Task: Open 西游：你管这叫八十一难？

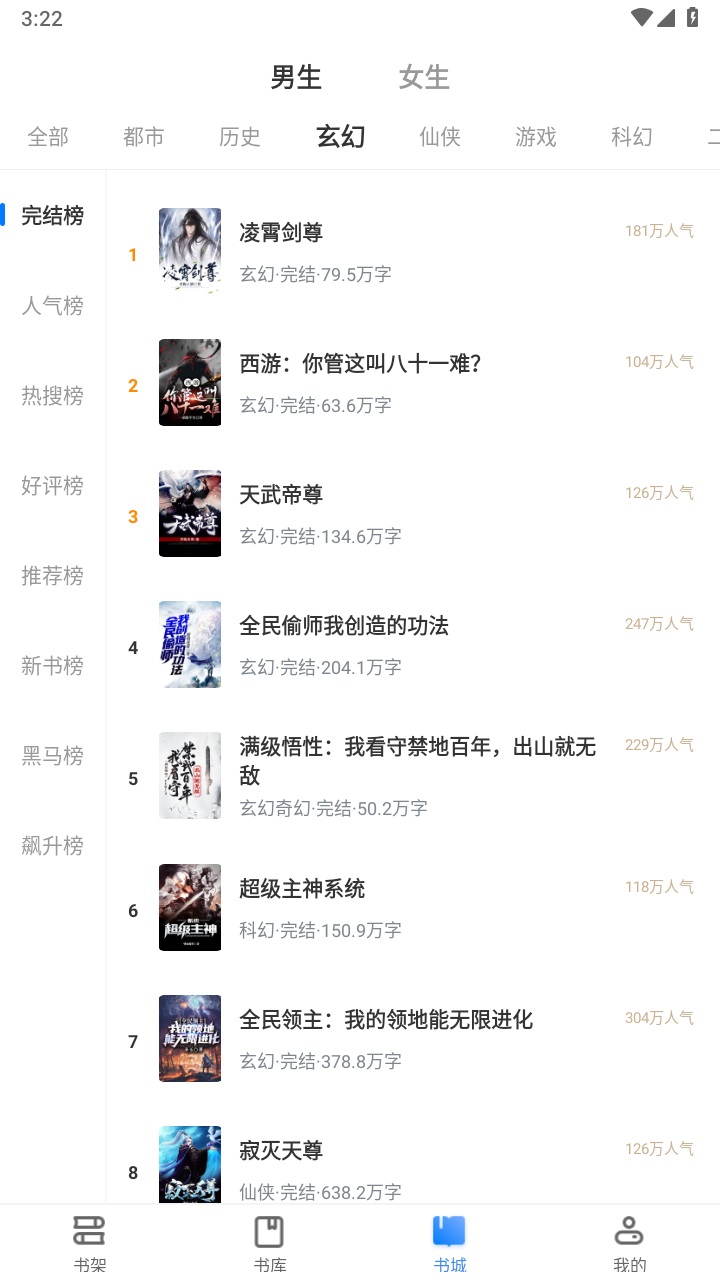Action: click(361, 364)
